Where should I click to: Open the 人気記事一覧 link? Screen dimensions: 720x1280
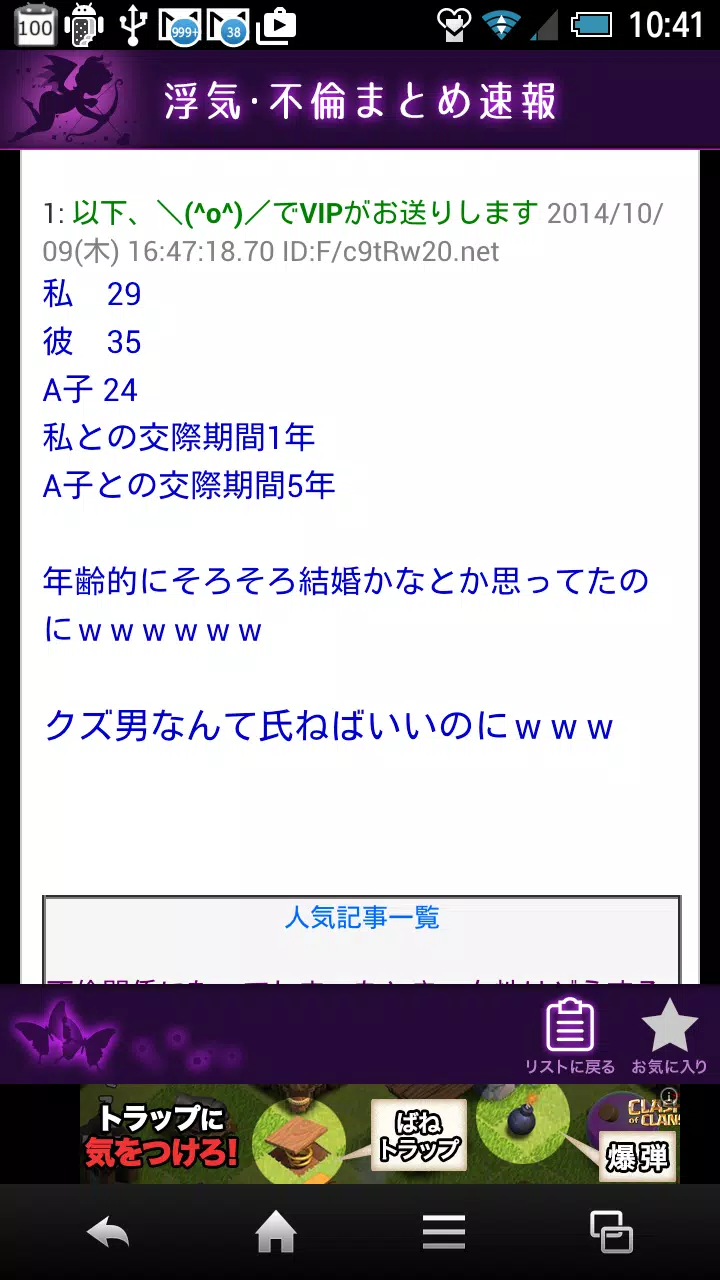click(361, 917)
